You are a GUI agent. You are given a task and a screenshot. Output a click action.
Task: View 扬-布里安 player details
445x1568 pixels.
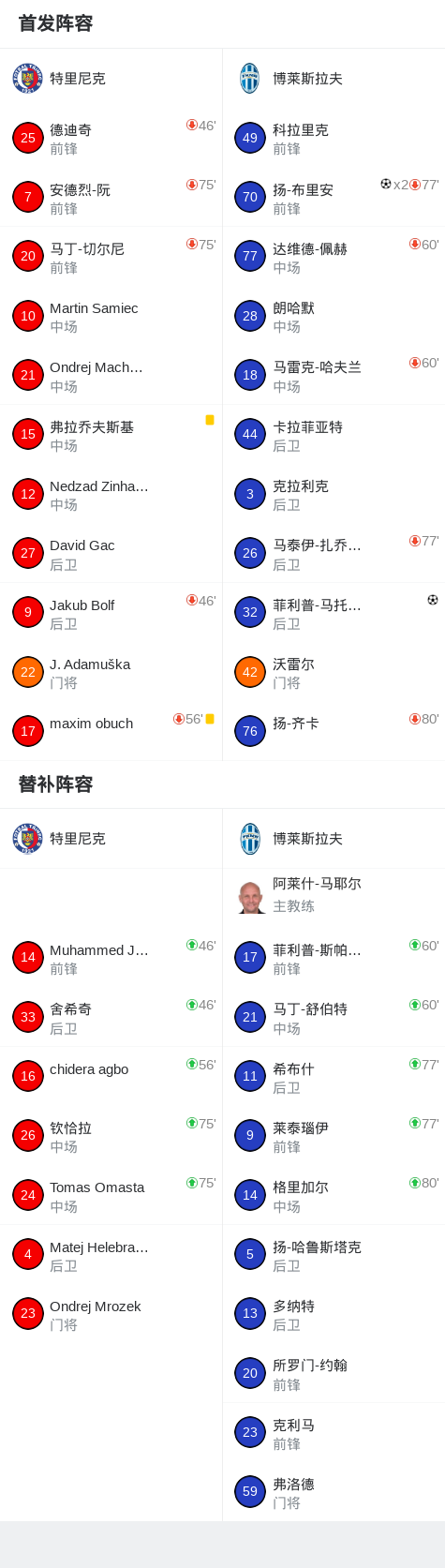[334, 197]
